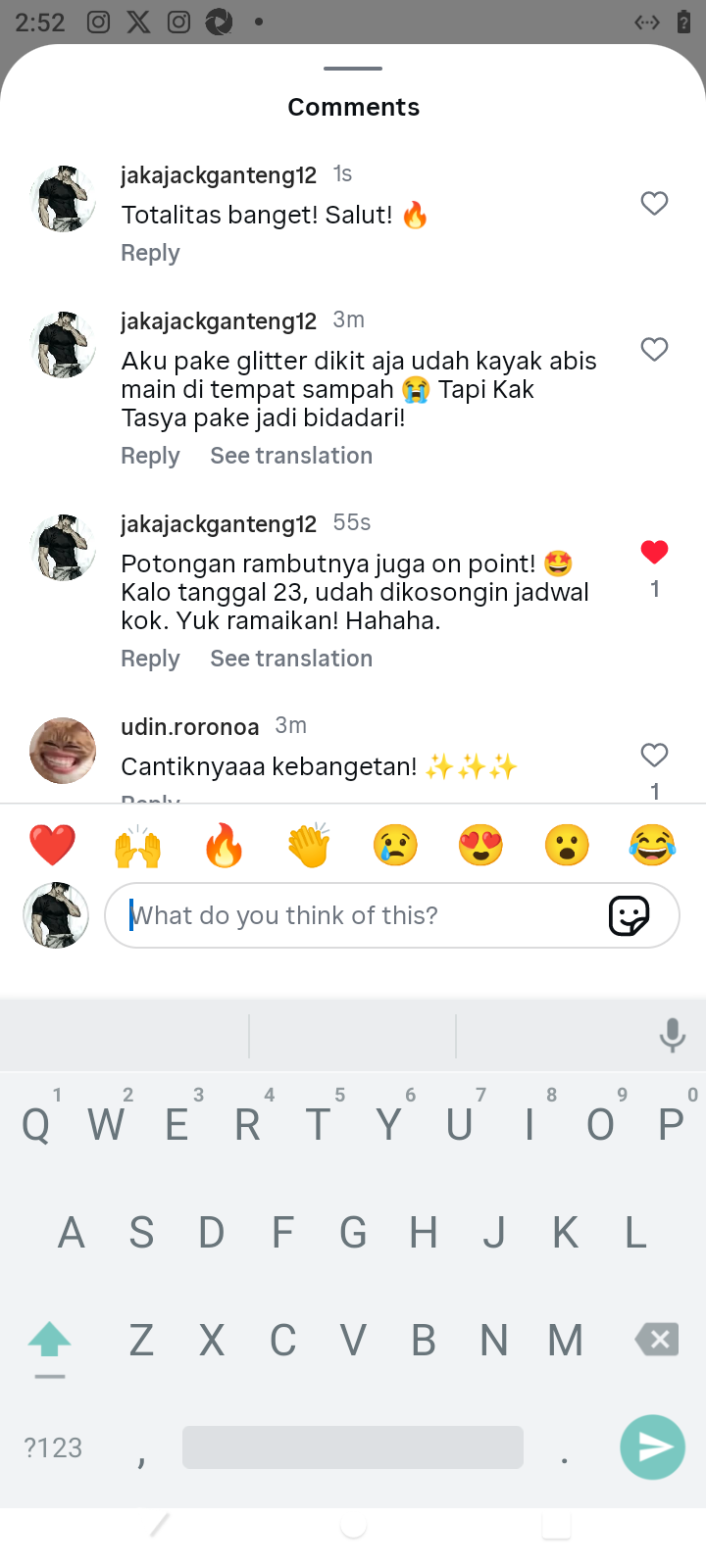Insert the red heart emoji reaction
Screen dimensions: 706x1568
coord(52,845)
